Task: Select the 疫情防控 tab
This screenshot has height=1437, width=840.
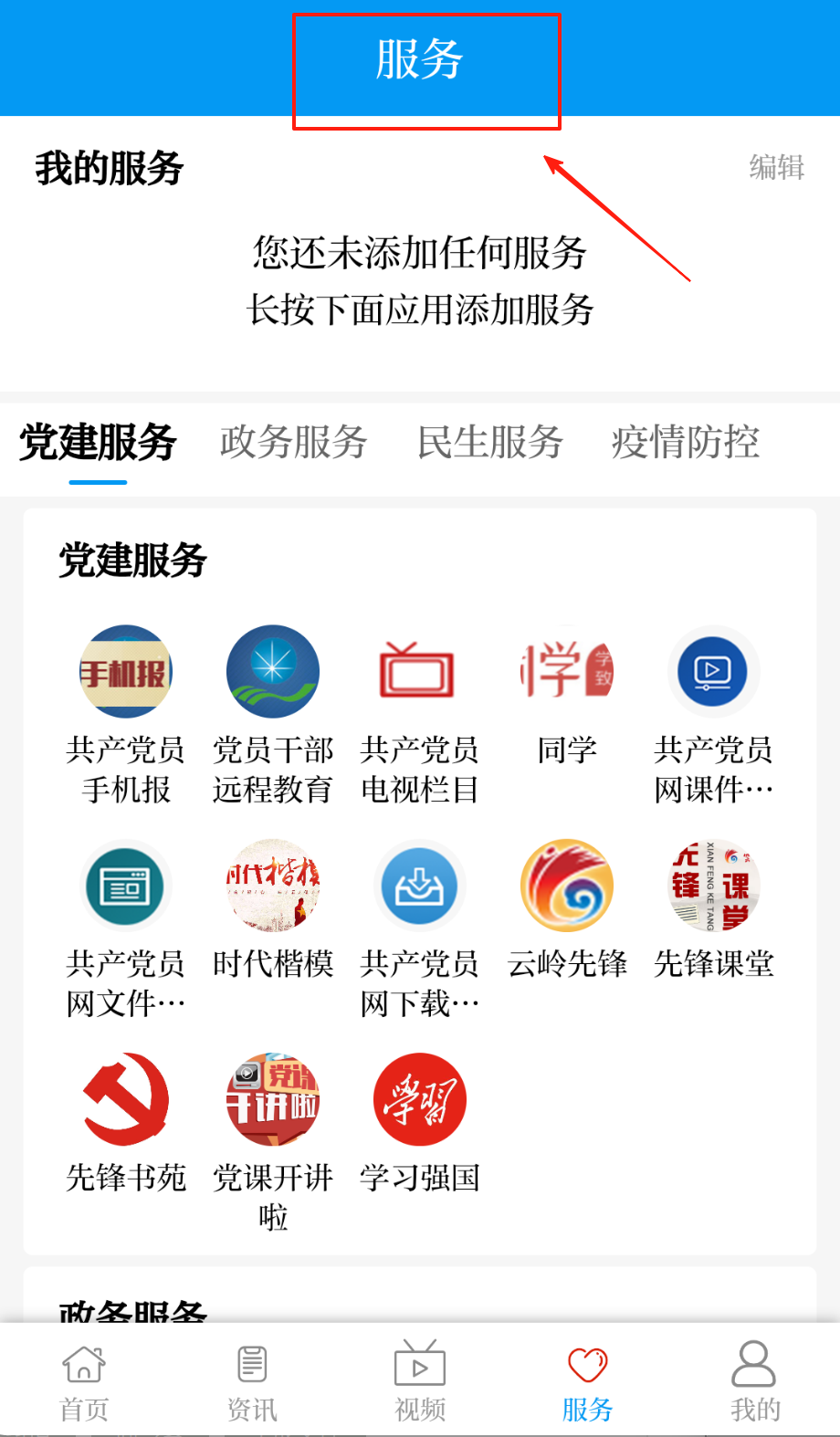Action: (x=685, y=443)
